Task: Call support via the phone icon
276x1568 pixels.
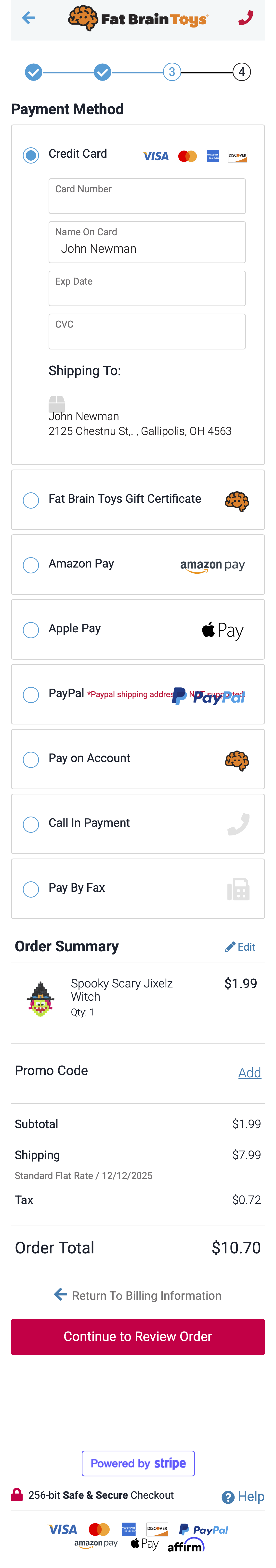Action: tap(245, 18)
